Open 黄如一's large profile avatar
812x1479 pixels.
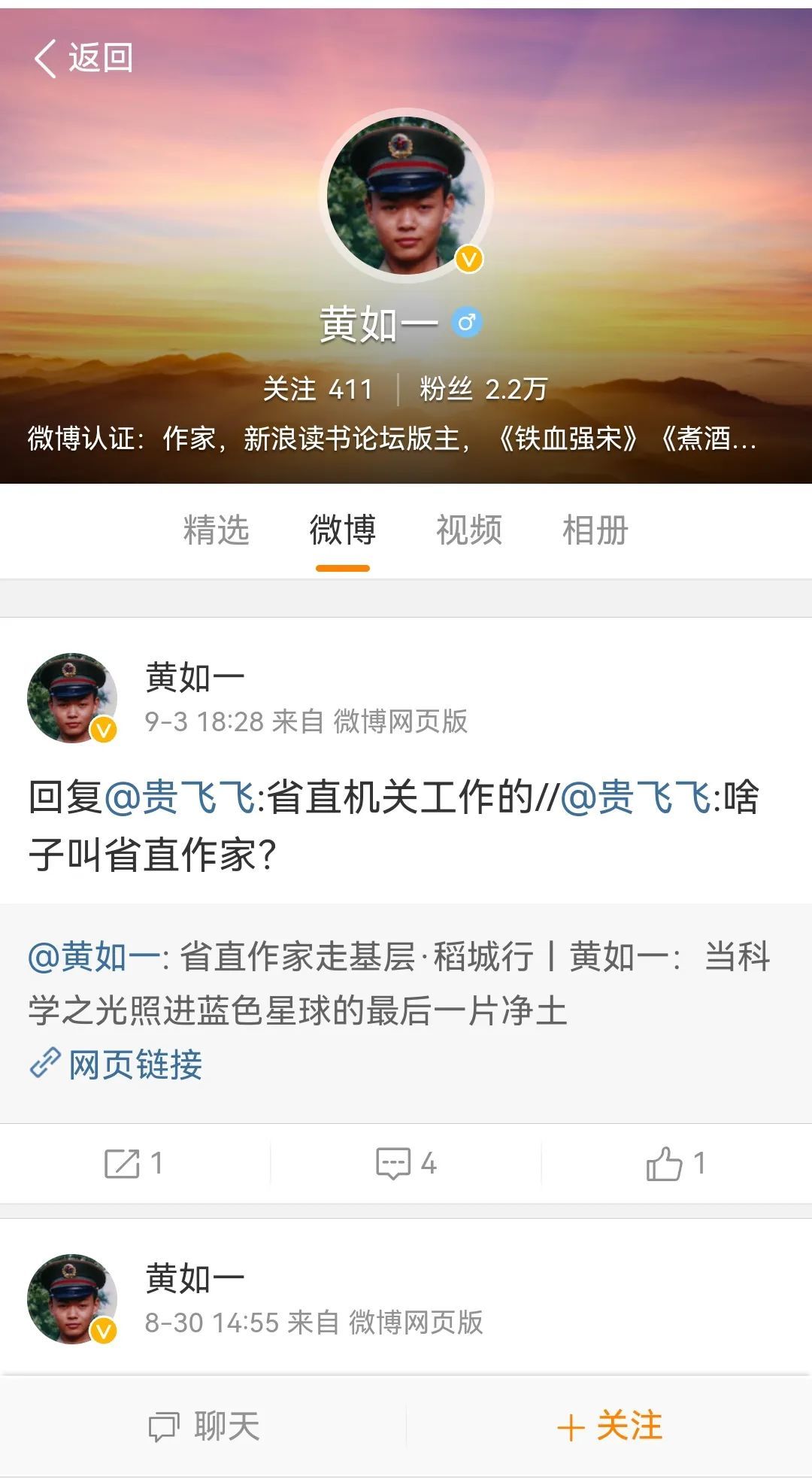pos(406,196)
